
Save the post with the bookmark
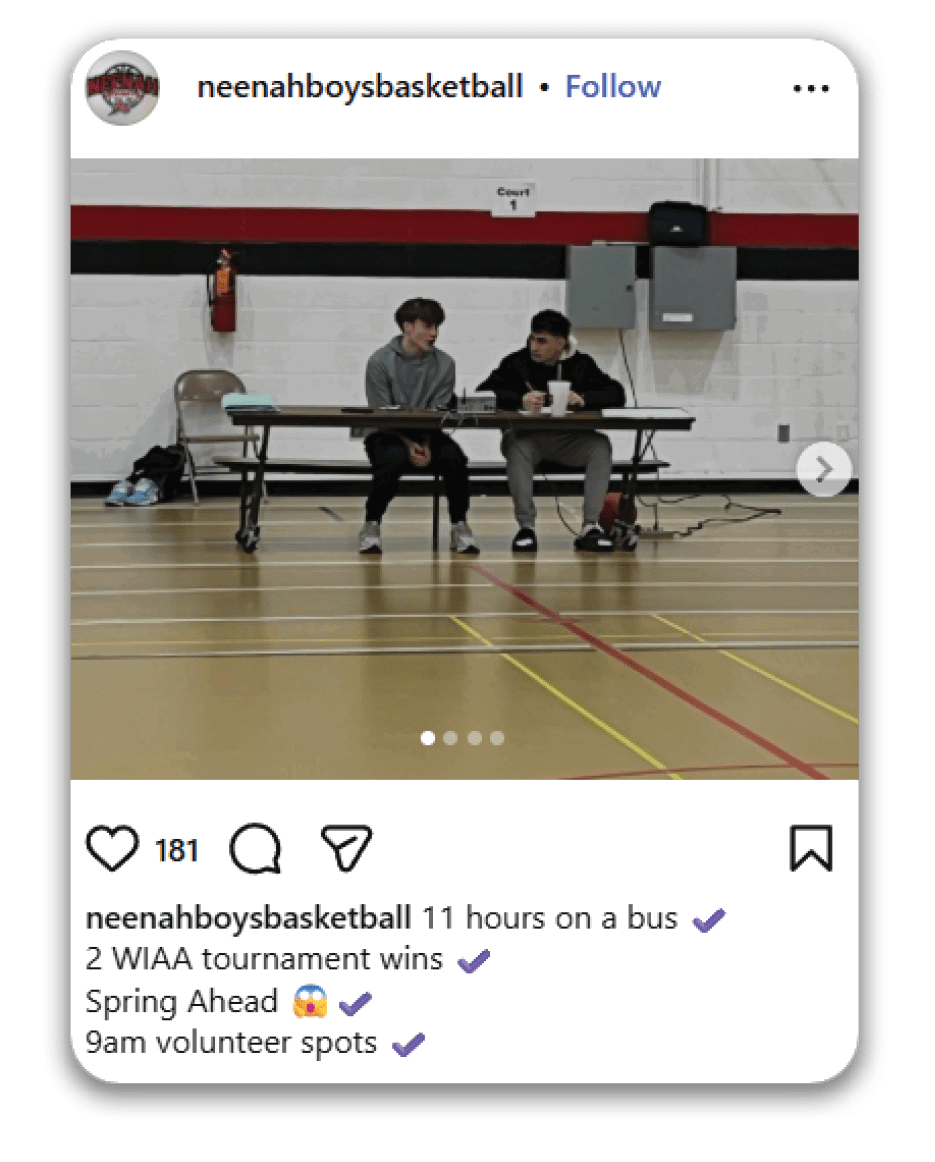pos(811,849)
